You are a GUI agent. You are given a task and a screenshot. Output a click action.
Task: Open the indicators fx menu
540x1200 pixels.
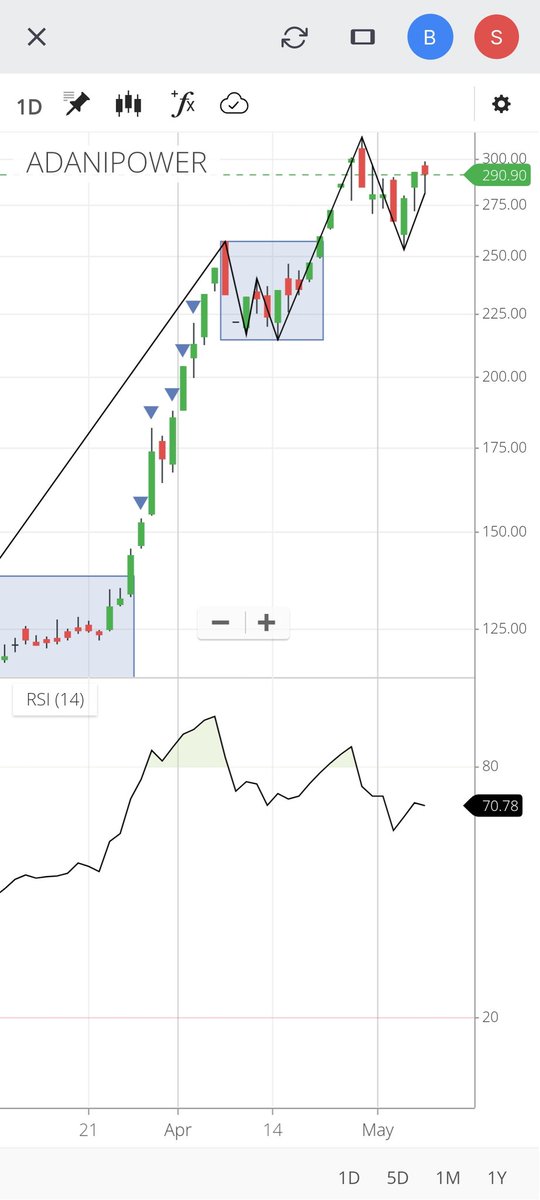pos(181,103)
